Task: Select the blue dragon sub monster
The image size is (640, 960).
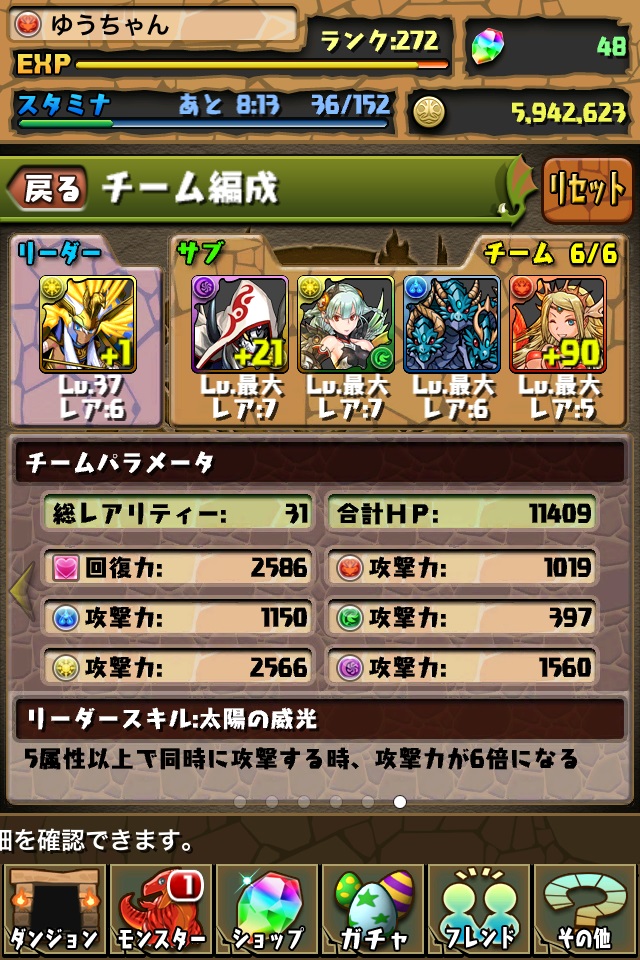Action: tap(451, 324)
